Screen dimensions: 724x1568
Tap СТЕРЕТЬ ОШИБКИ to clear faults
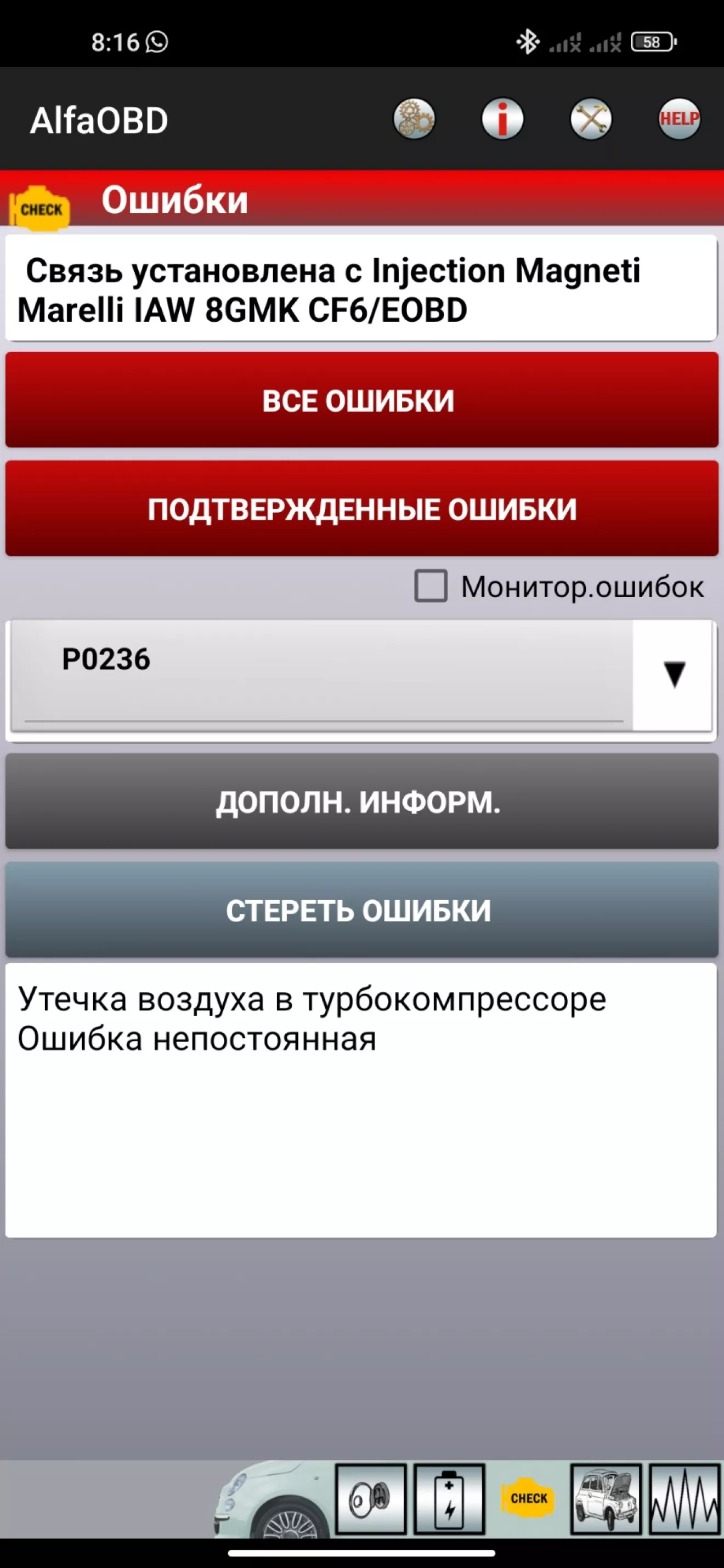(361, 910)
